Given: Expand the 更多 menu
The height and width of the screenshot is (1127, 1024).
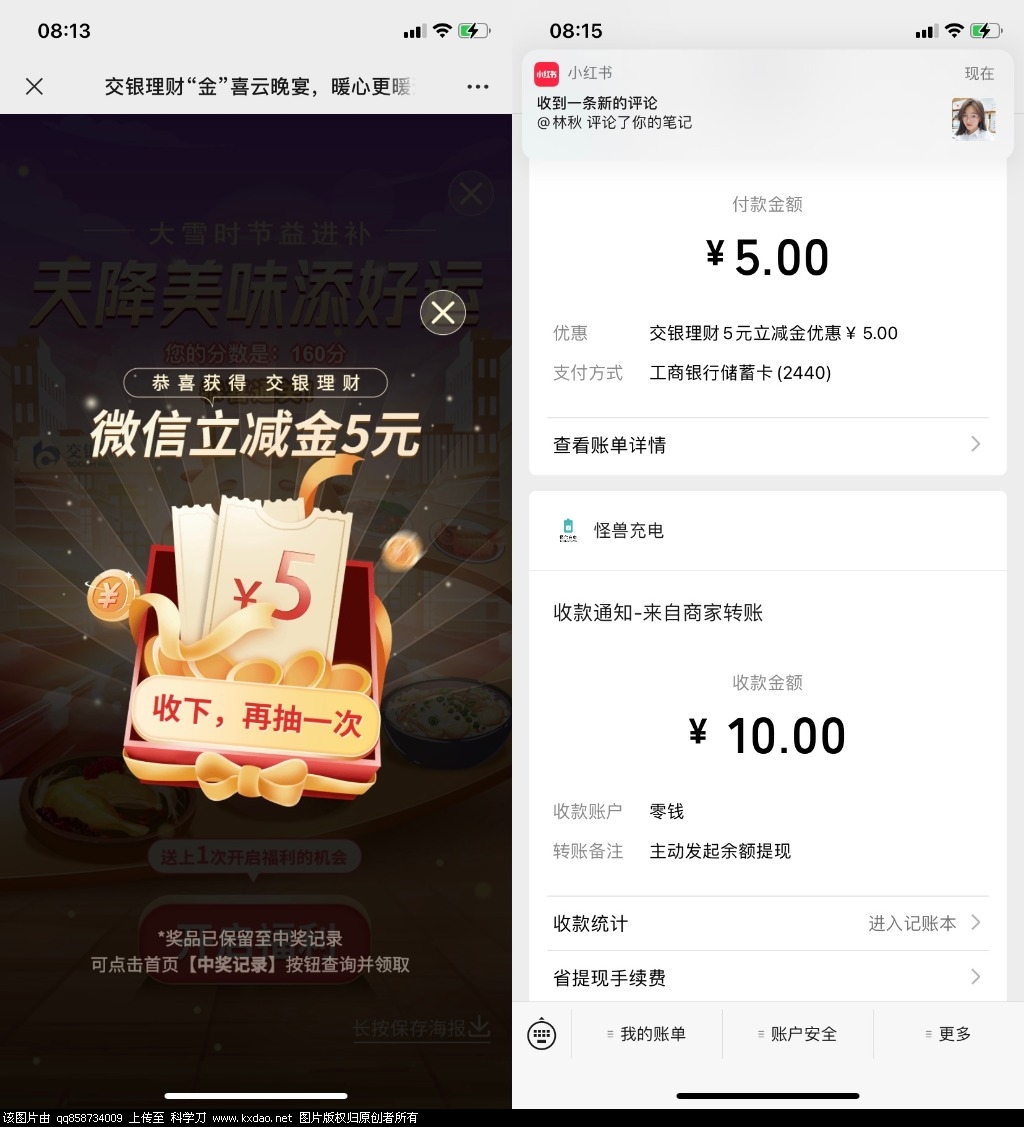Looking at the screenshot, I should pyautogui.click(x=948, y=1034).
